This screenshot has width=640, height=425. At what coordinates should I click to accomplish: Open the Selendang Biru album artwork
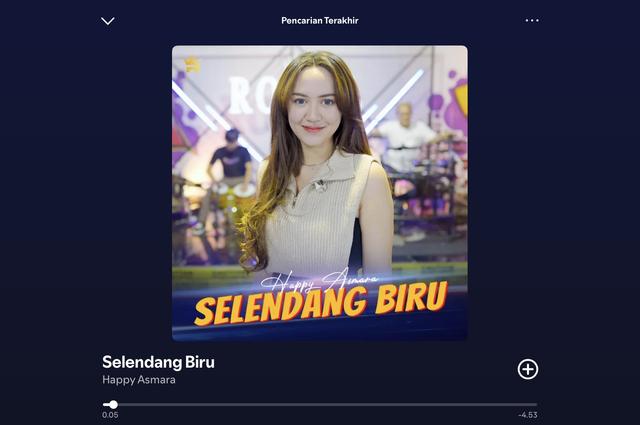coord(319,193)
